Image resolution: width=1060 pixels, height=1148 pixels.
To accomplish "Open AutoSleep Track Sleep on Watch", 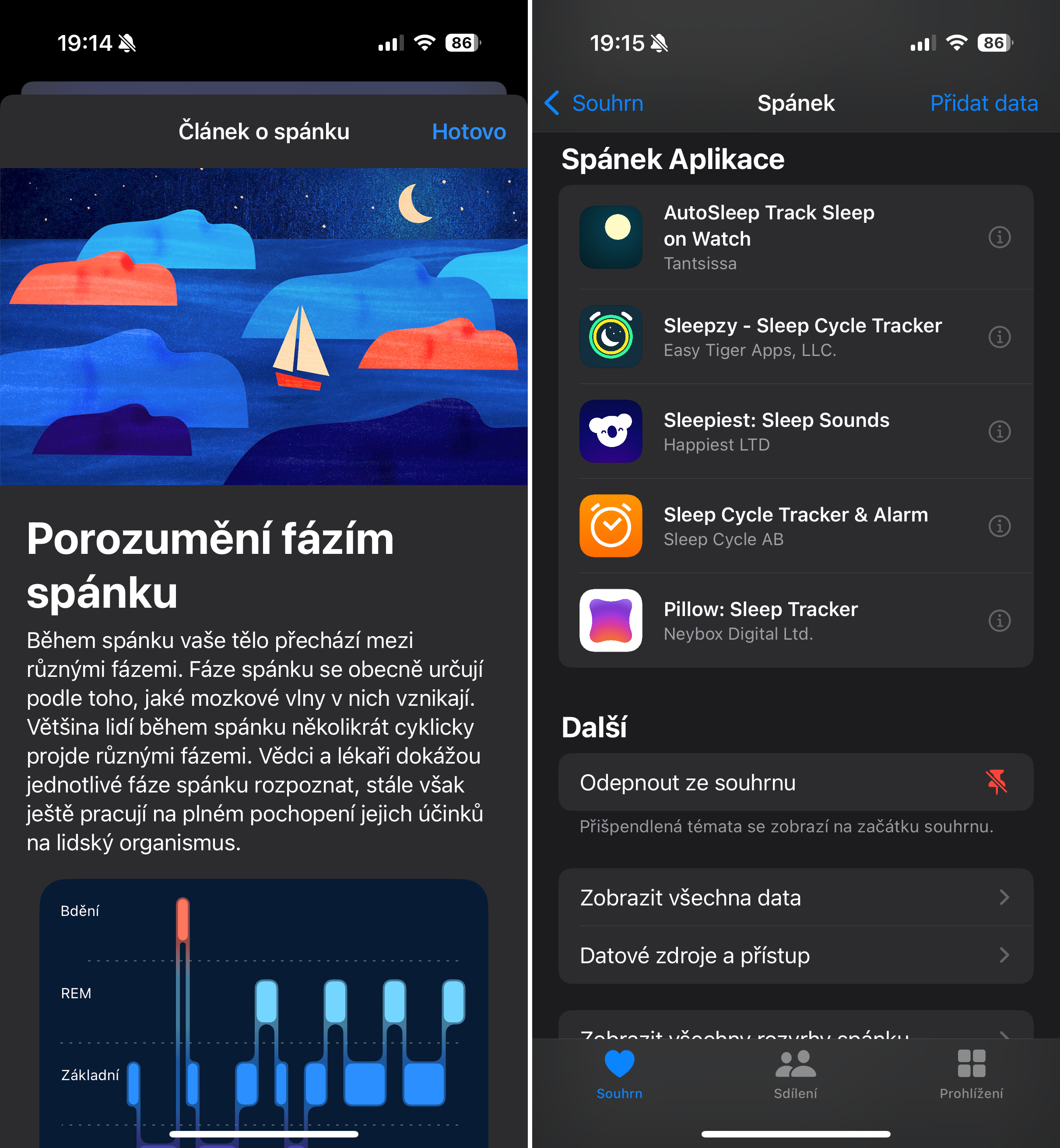I will click(x=769, y=237).
